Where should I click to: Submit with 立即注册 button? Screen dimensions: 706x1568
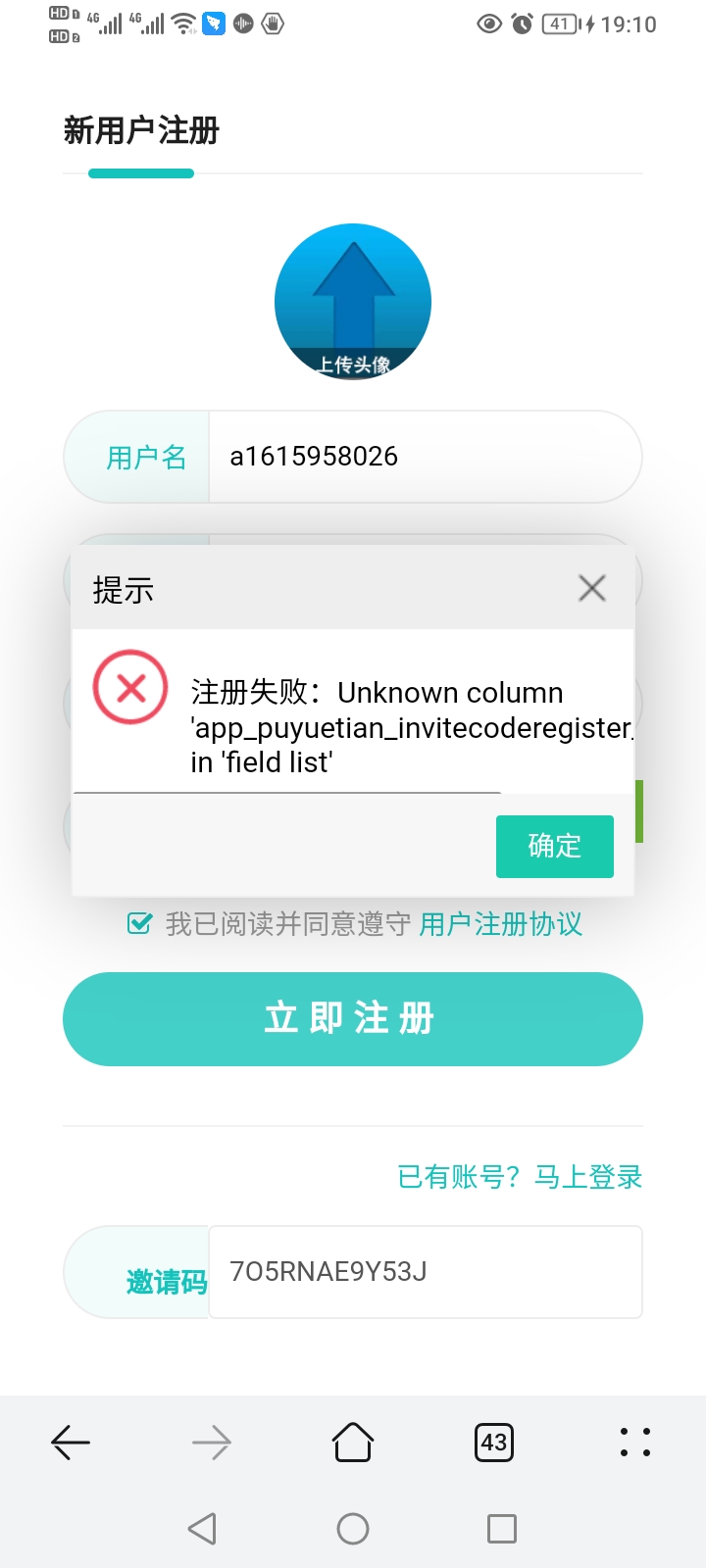tap(353, 1019)
